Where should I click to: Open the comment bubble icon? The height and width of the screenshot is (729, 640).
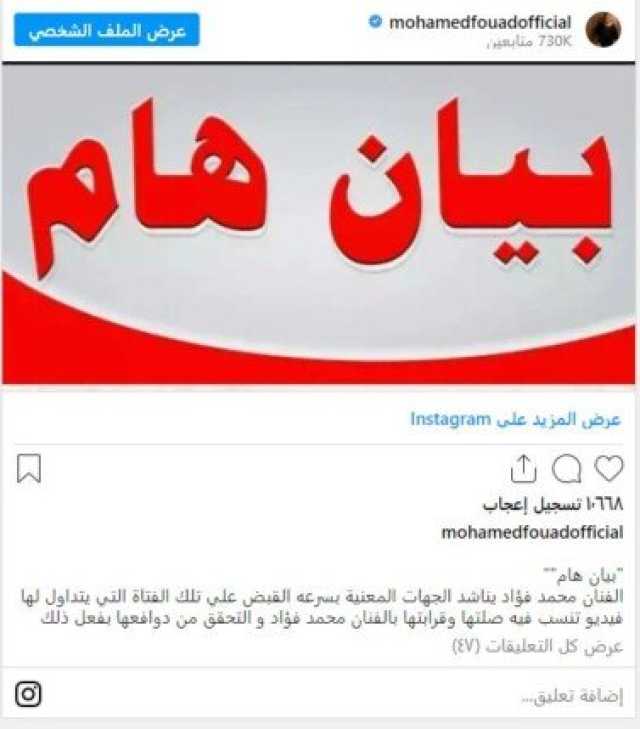[x=567, y=468]
